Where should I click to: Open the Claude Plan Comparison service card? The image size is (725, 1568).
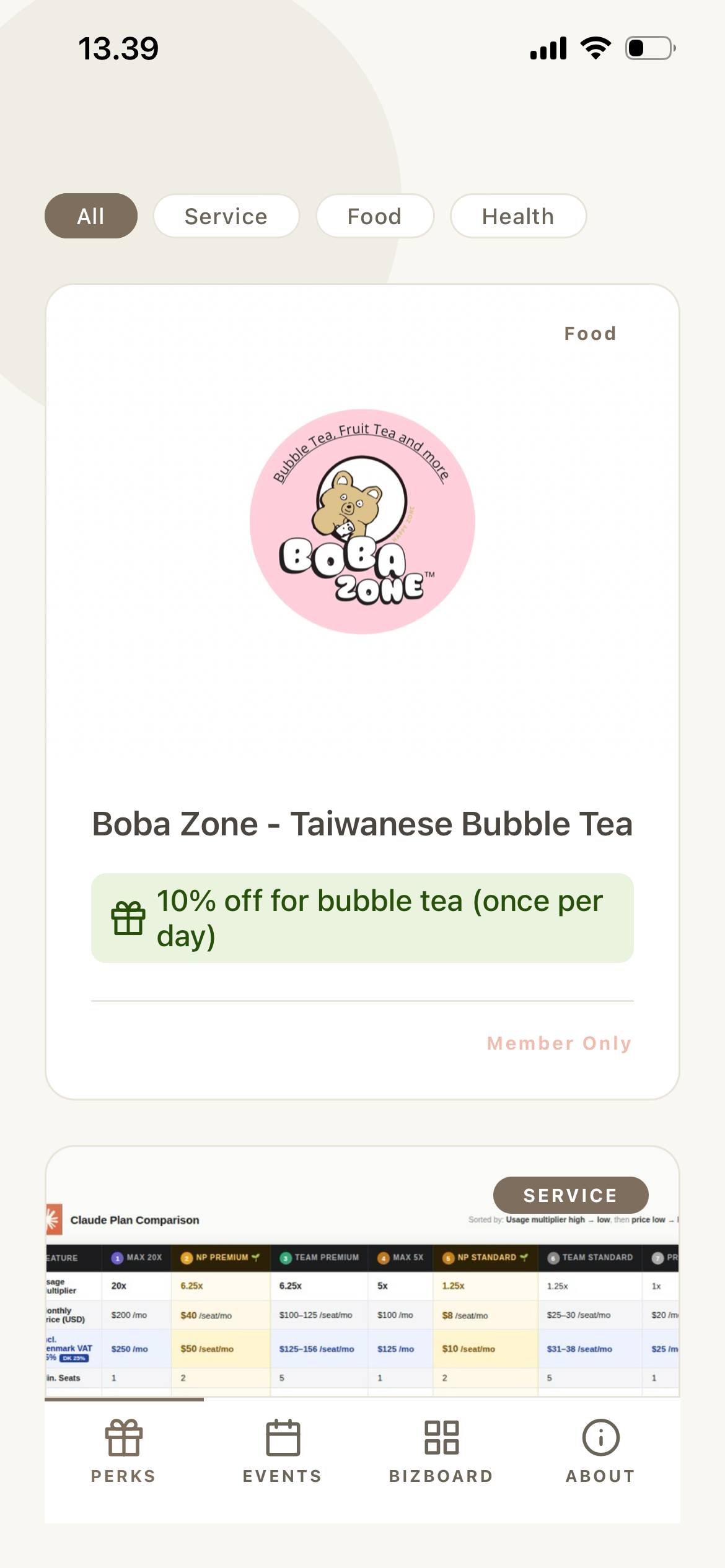click(362, 1271)
